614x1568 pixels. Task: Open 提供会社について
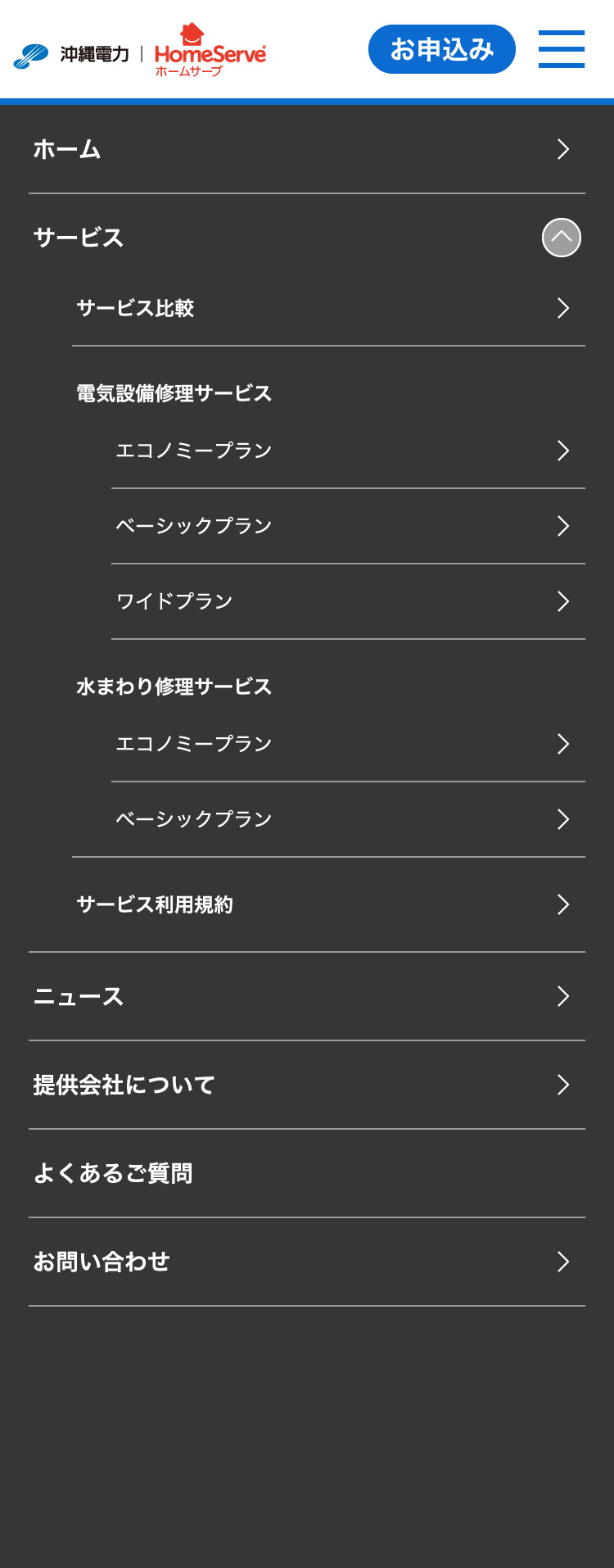tap(307, 1085)
